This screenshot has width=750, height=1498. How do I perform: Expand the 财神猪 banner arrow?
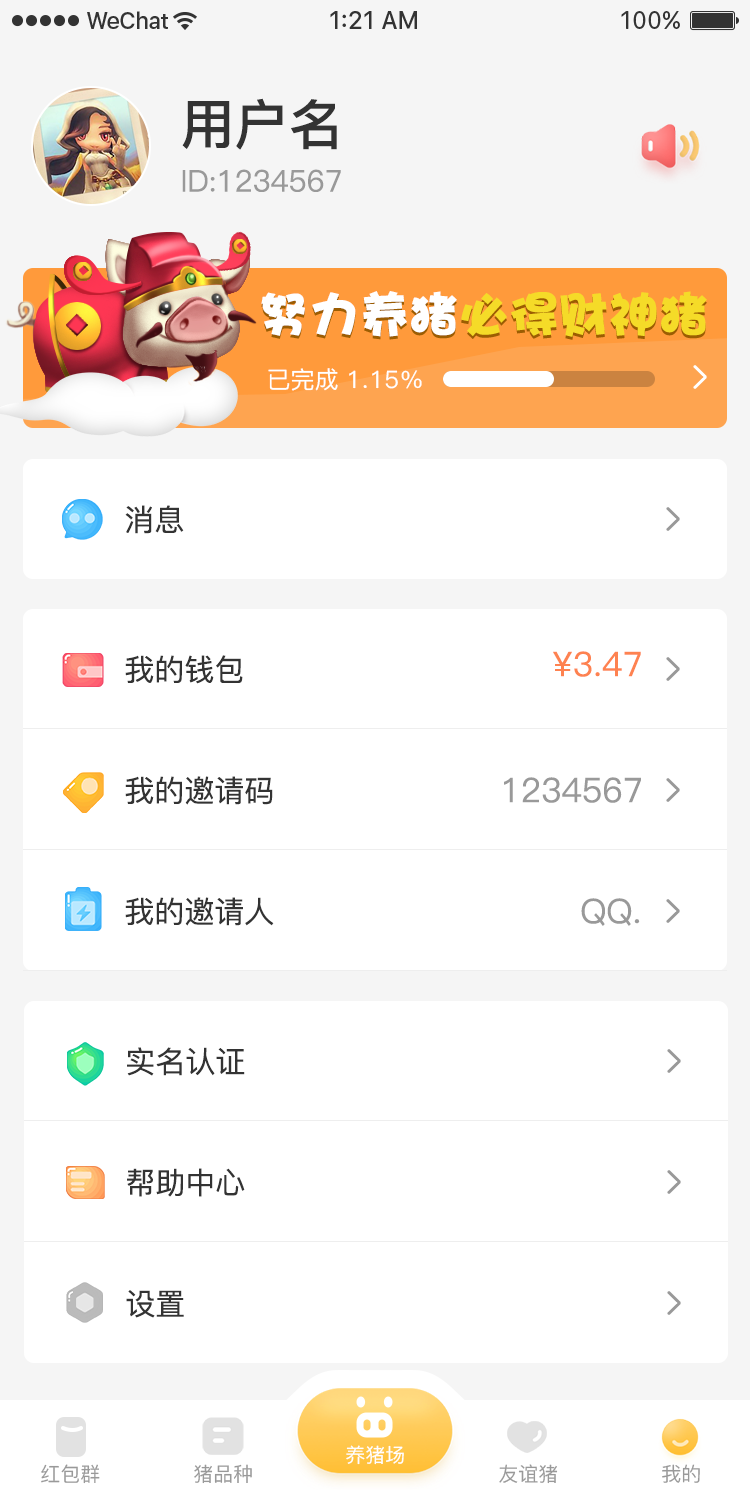click(x=698, y=377)
